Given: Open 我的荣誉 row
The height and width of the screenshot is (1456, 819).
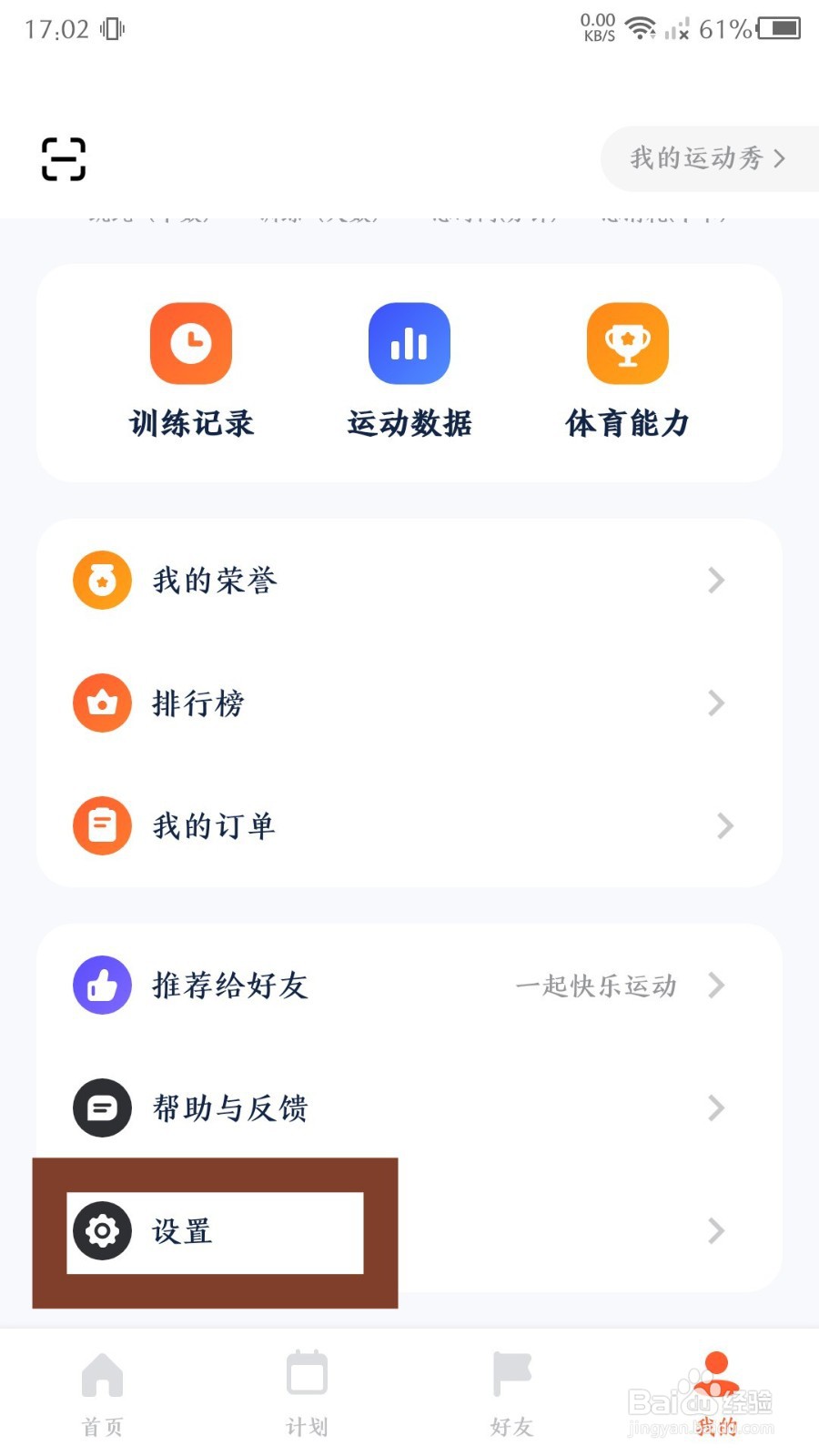Looking at the screenshot, I should tap(409, 580).
